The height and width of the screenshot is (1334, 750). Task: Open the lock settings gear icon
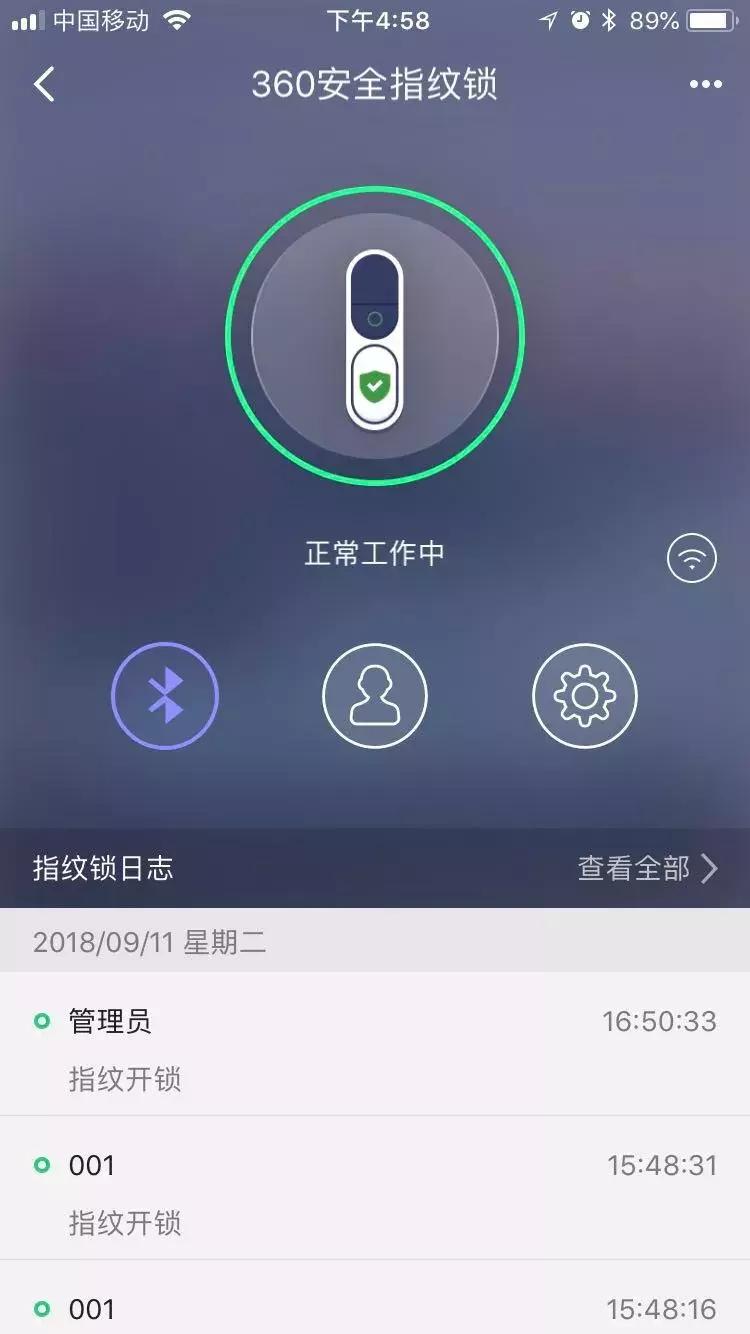585,695
